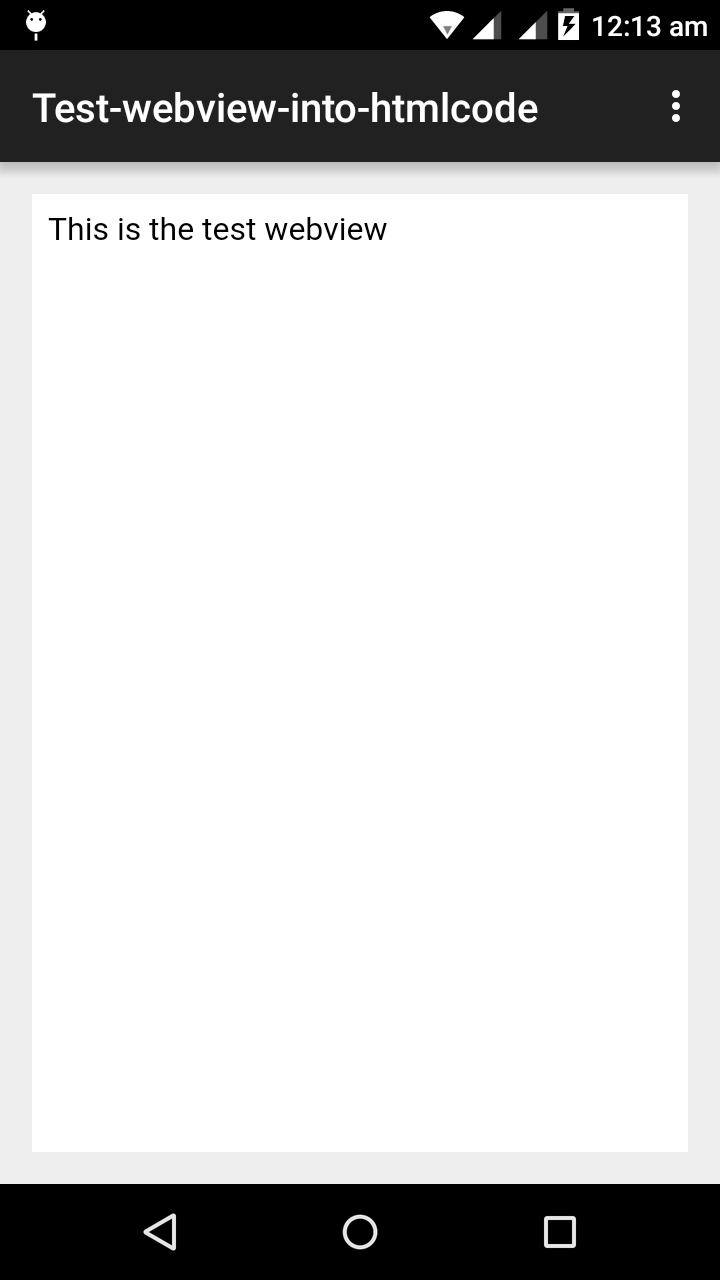Image resolution: width=720 pixels, height=1280 pixels.
Task: Tap the charging battery icon
Action: pyautogui.click(x=568, y=25)
